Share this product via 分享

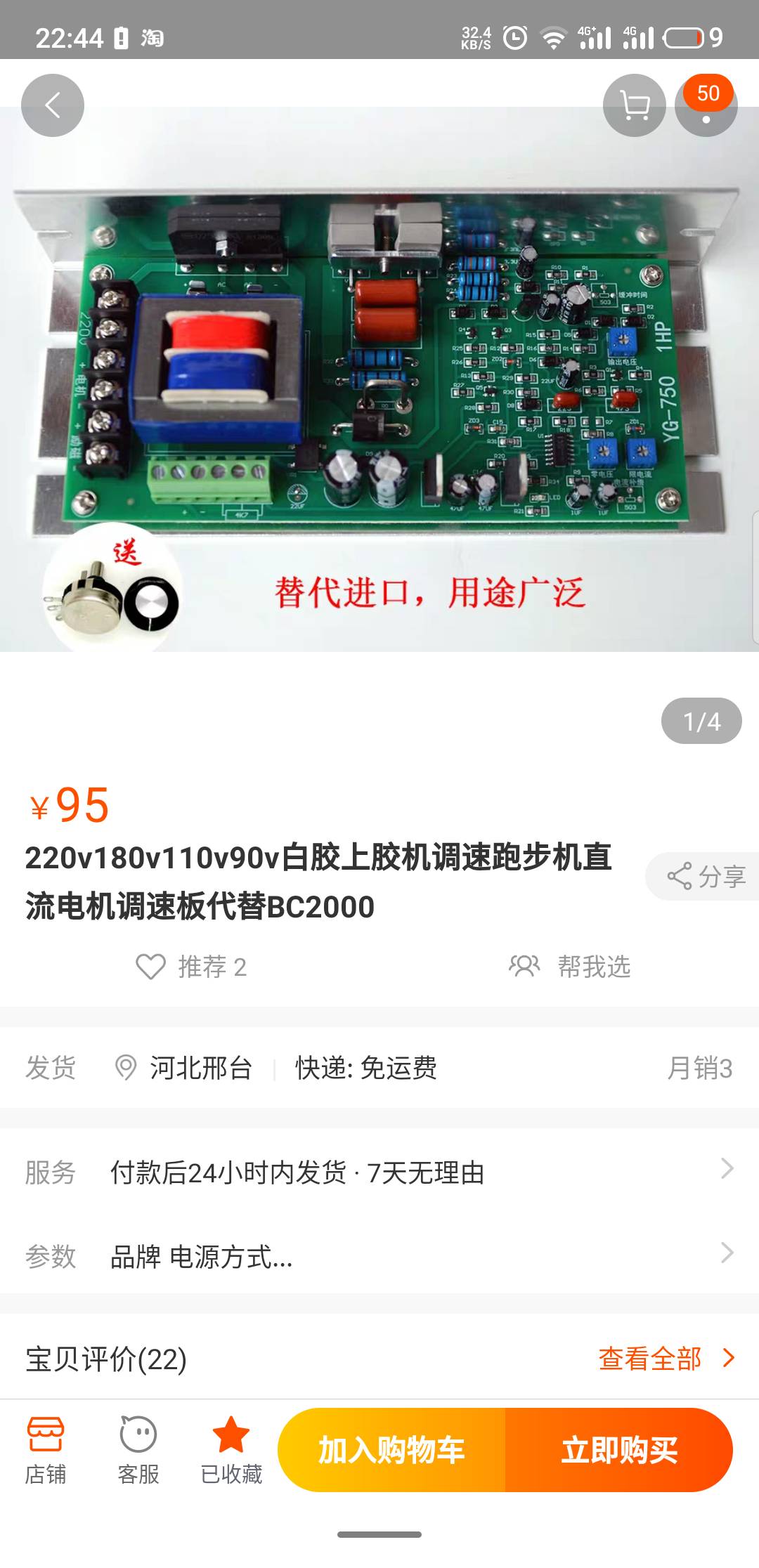(x=705, y=876)
